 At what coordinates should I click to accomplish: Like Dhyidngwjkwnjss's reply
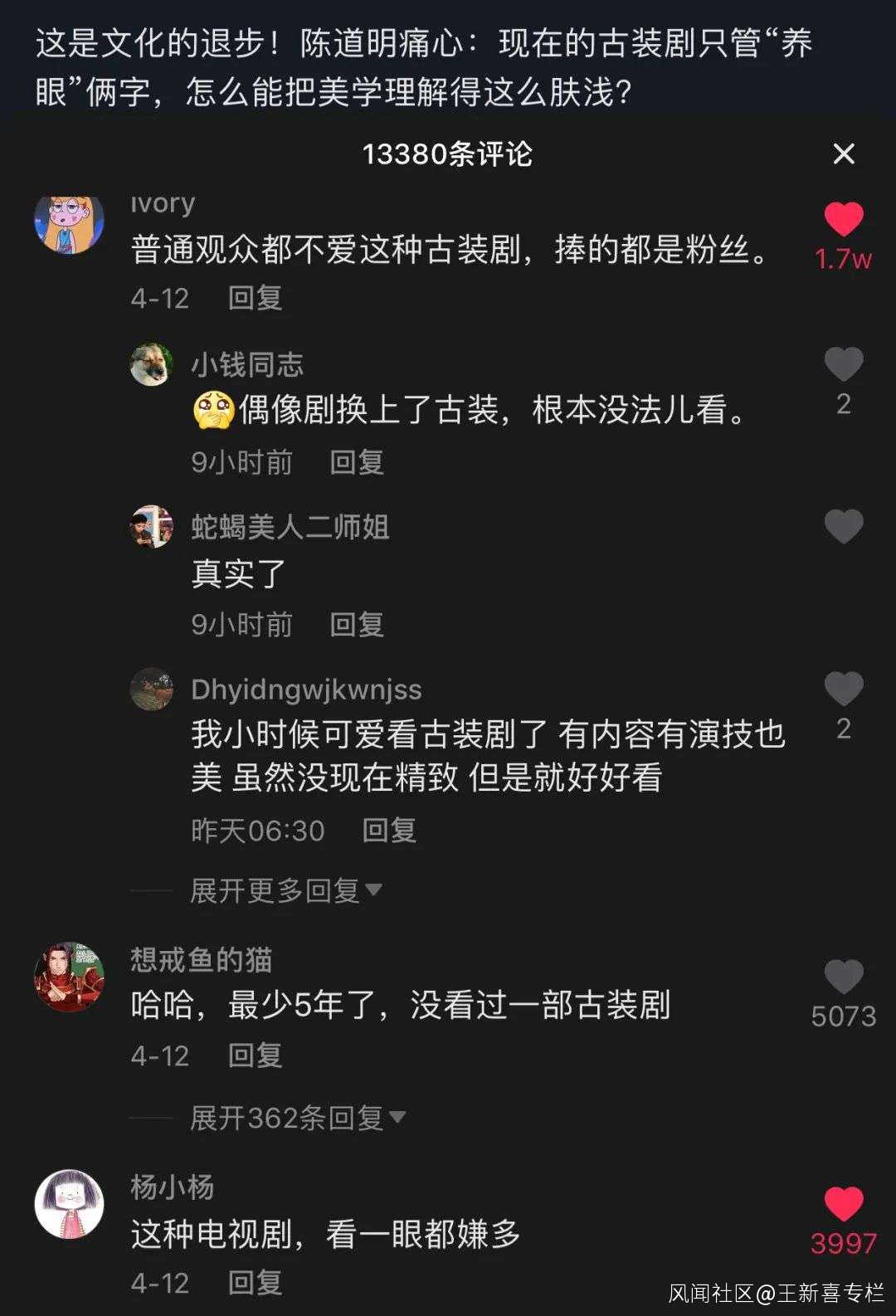843,689
